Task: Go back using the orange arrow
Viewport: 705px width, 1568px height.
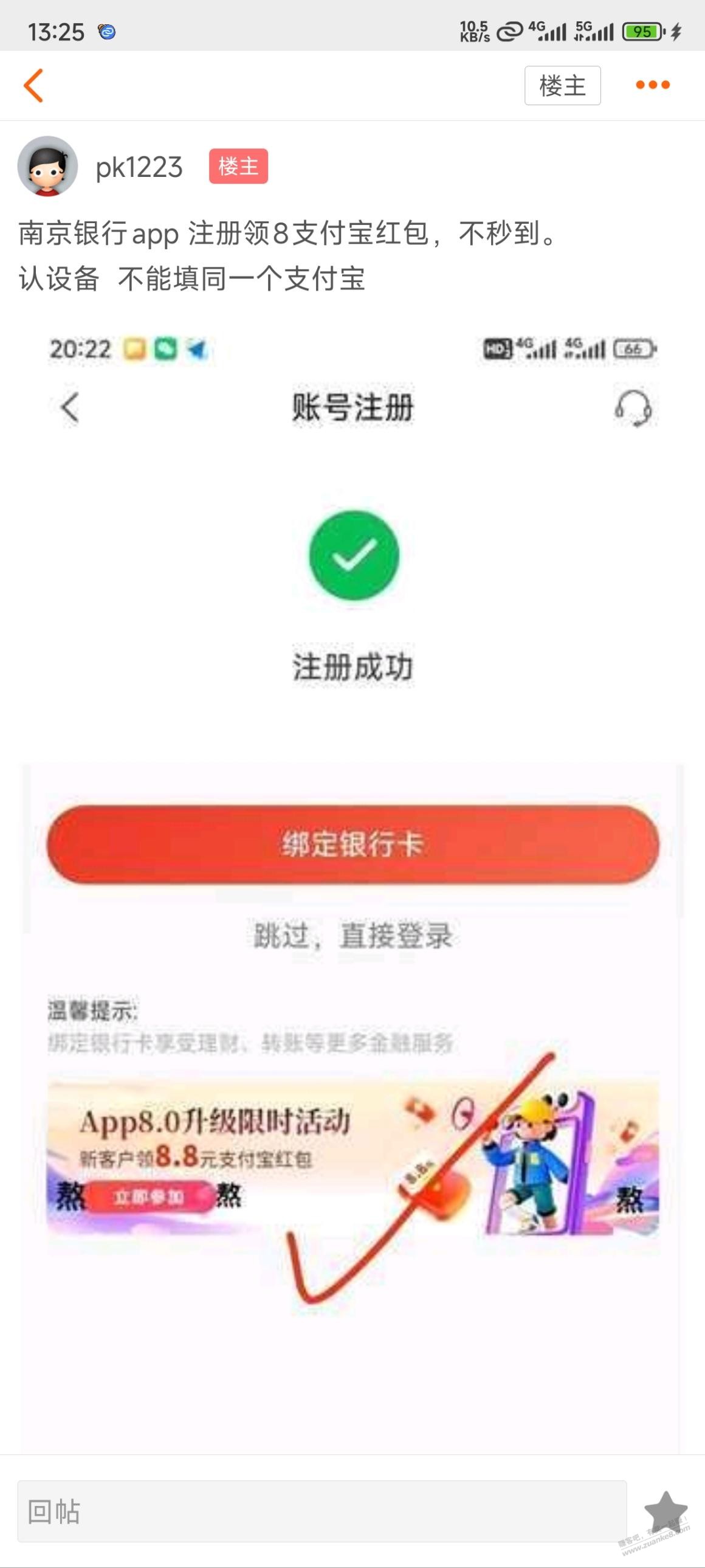Action: (34, 85)
